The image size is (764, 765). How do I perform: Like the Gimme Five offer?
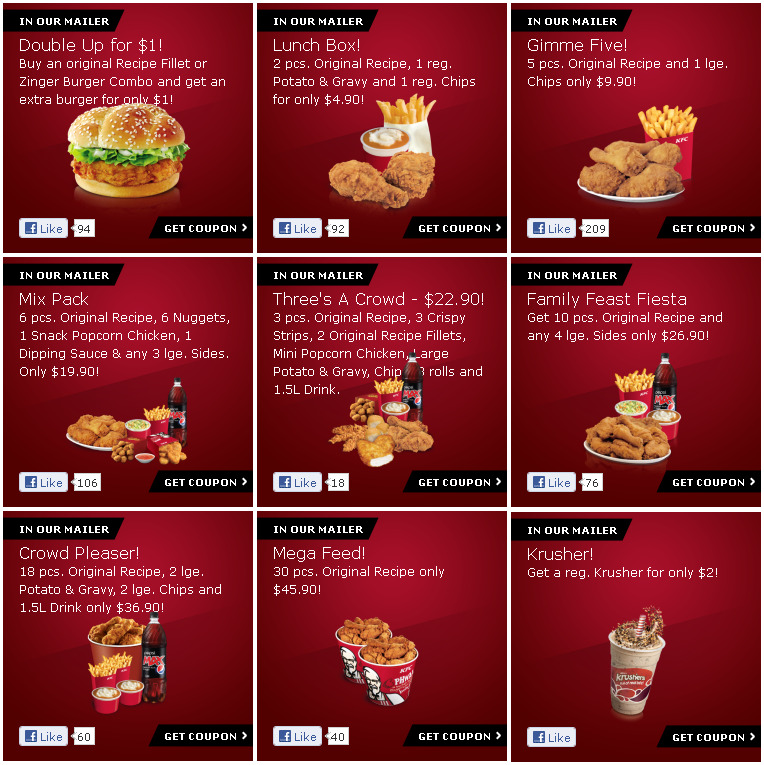[x=551, y=228]
